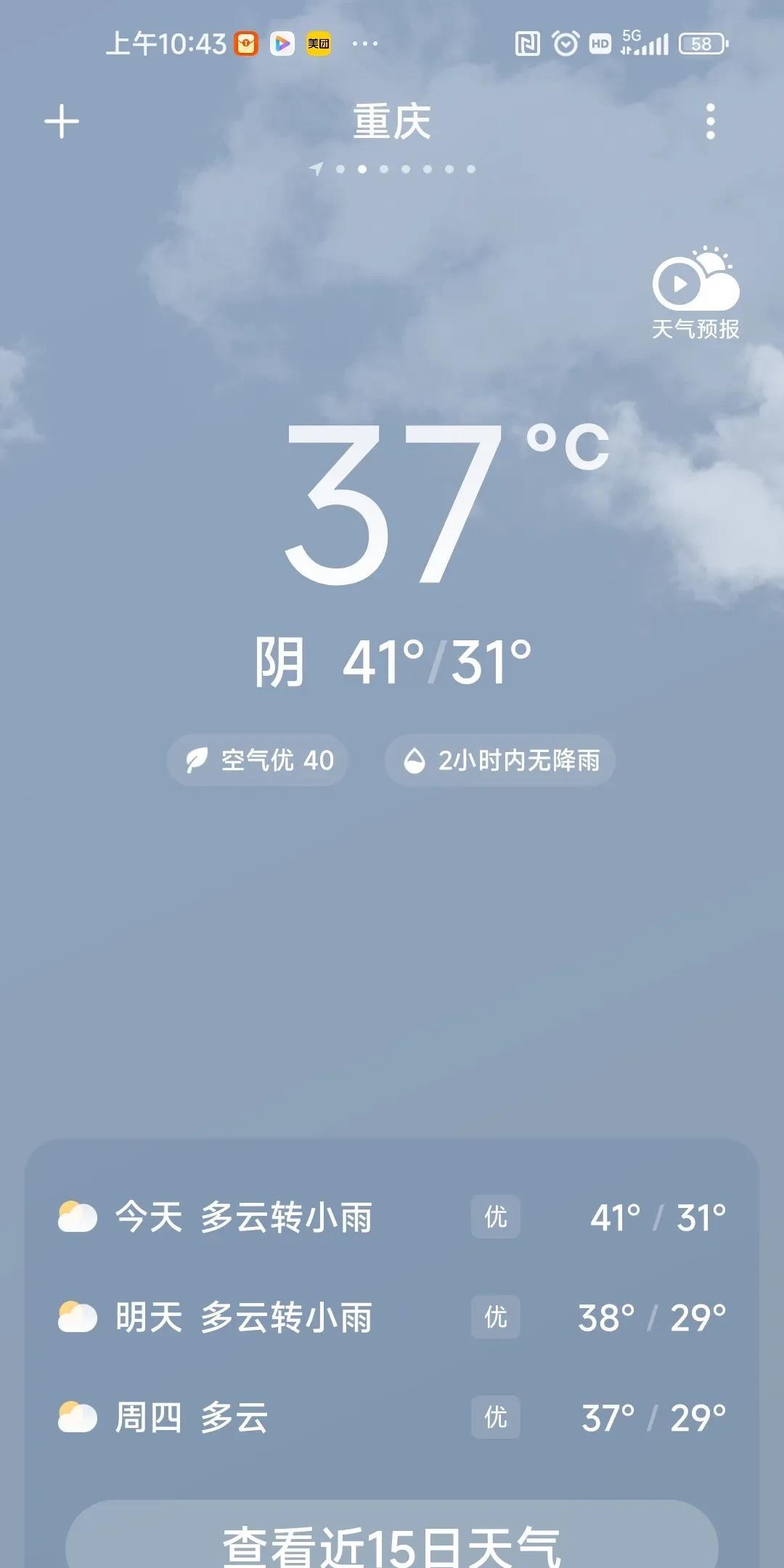Open the 空气优 40 air quality chip
The width and height of the screenshot is (784, 1568).
tap(258, 760)
